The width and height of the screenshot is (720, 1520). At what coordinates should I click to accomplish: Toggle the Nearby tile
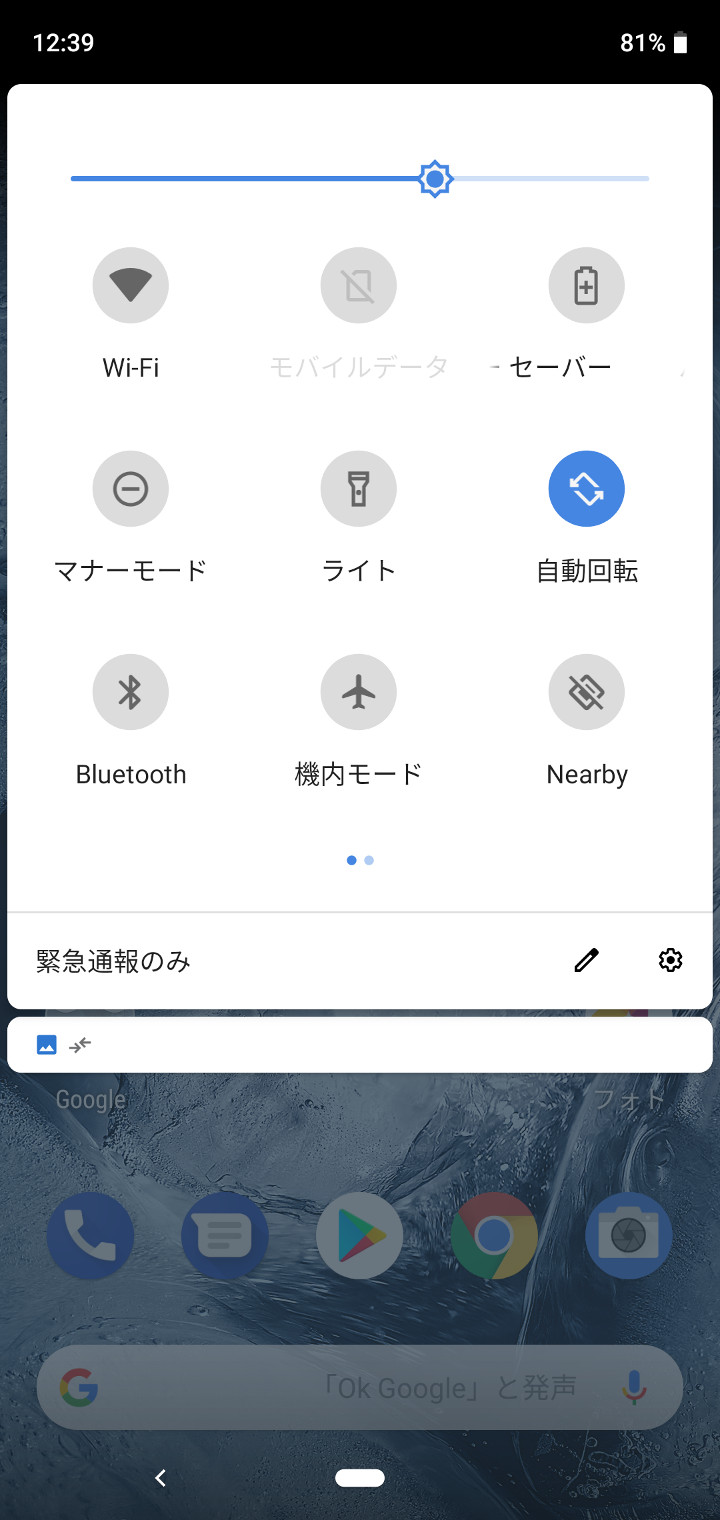coord(587,692)
